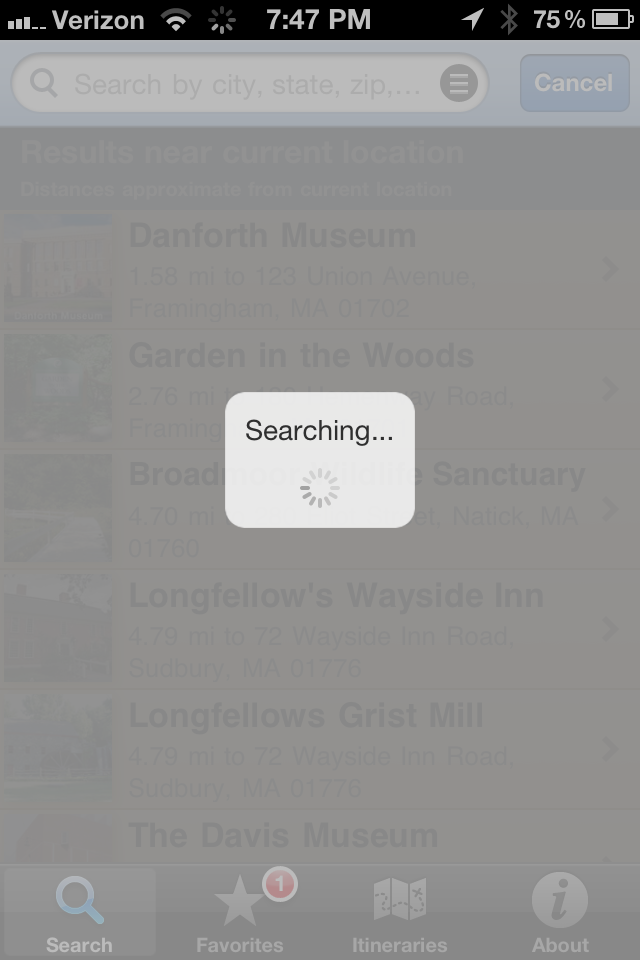Open Danforth Museum result
Screen dimensions: 640x960
click(x=320, y=268)
